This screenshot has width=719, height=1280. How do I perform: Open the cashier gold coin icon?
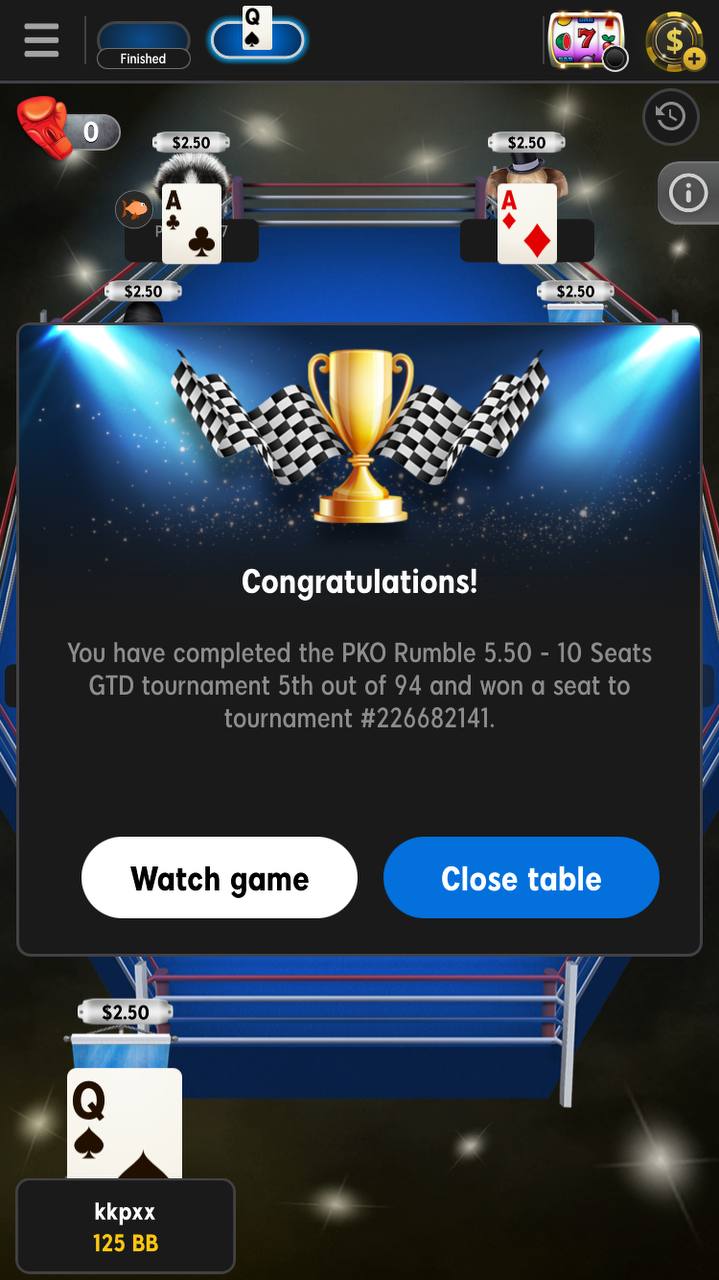tap(675, 41)
